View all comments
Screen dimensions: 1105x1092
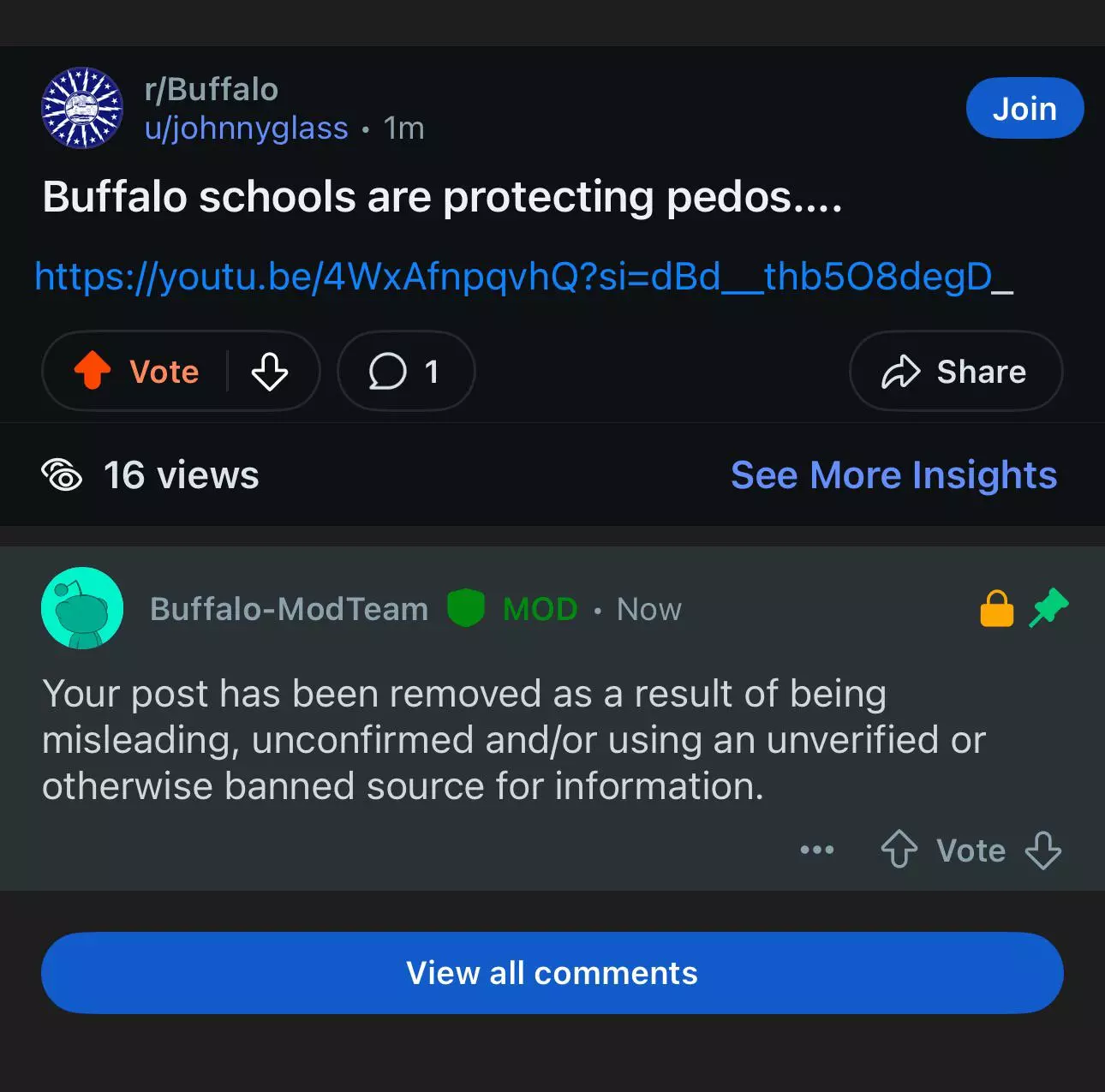tap(552, 973)
